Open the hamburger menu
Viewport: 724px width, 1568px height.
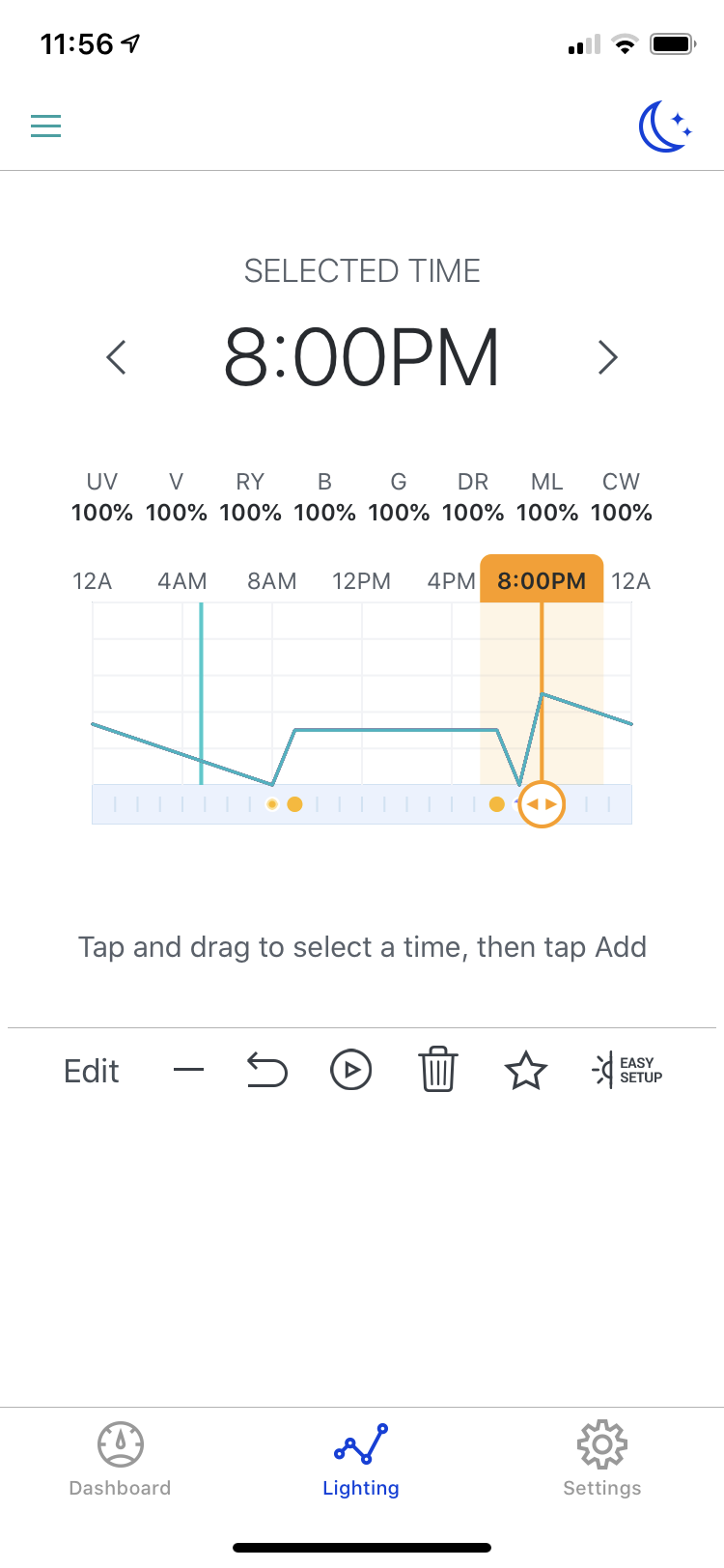pos(45,126)
